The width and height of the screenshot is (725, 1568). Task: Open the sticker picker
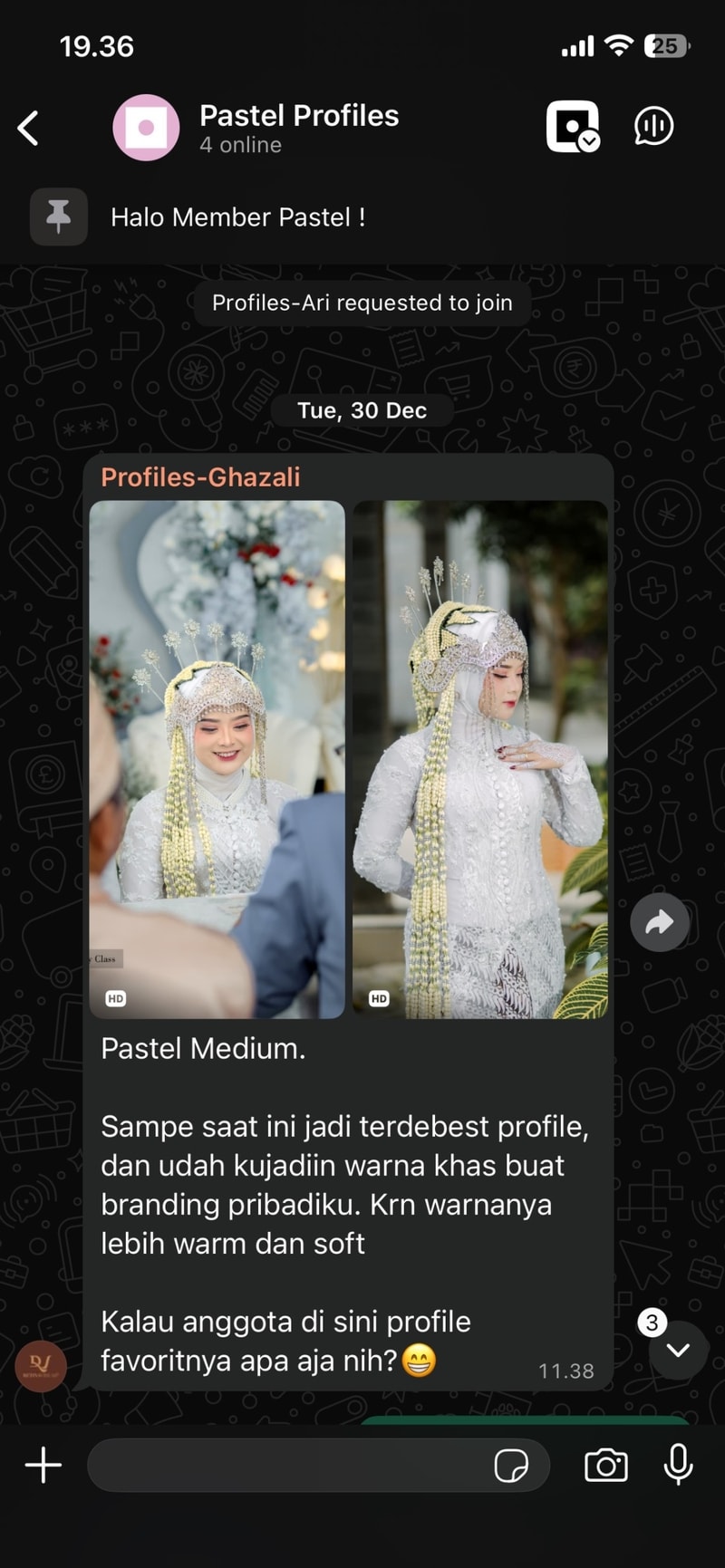pos(511,1465)
